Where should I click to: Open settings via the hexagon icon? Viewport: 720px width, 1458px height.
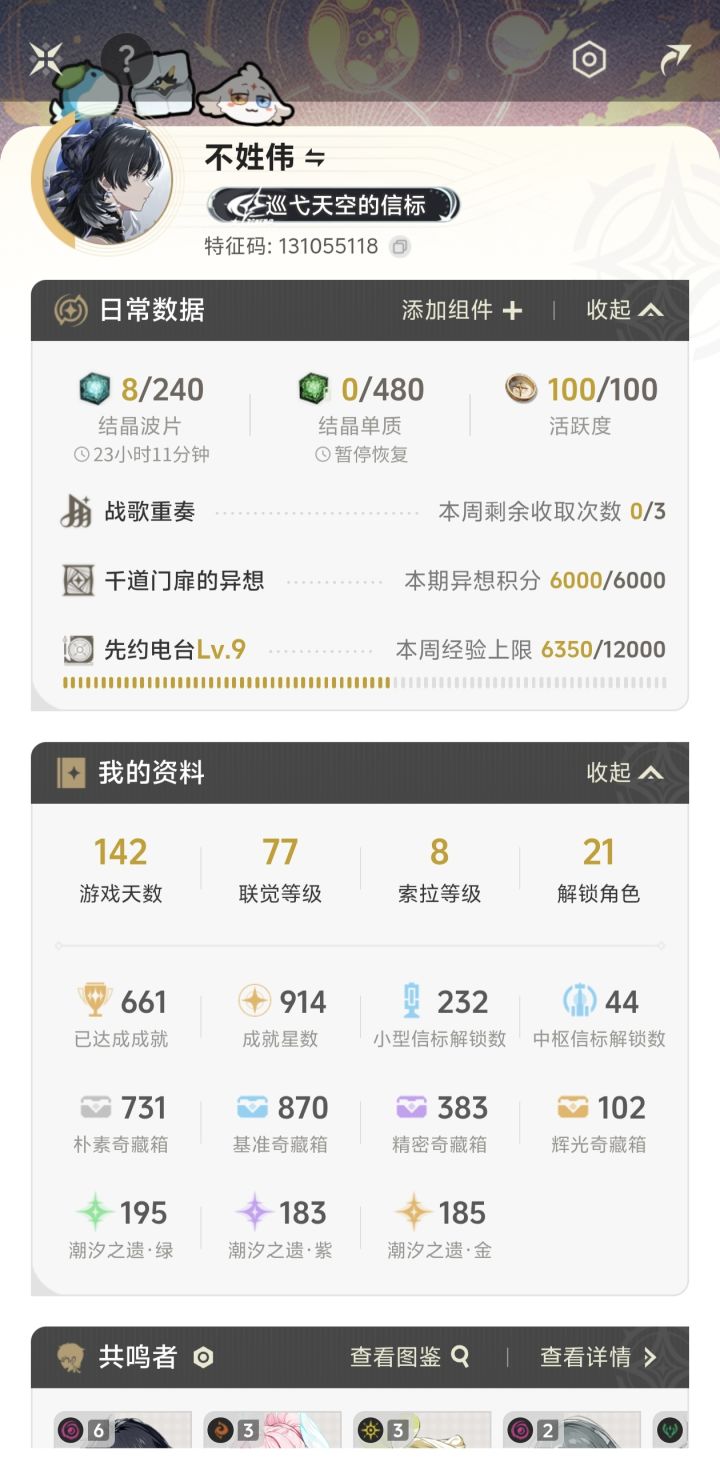click(x=588, y=60)
